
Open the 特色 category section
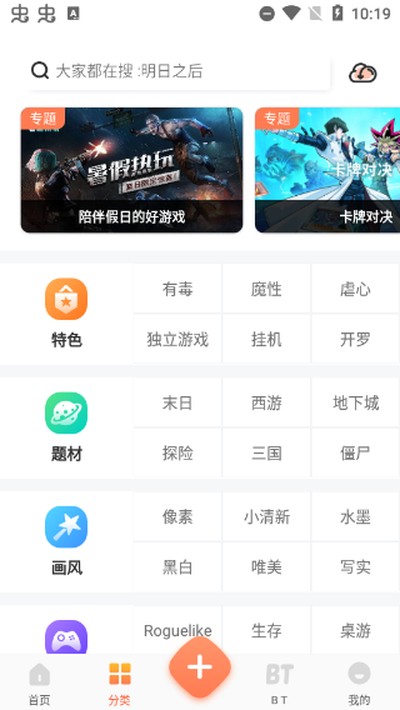coord(66,313)
